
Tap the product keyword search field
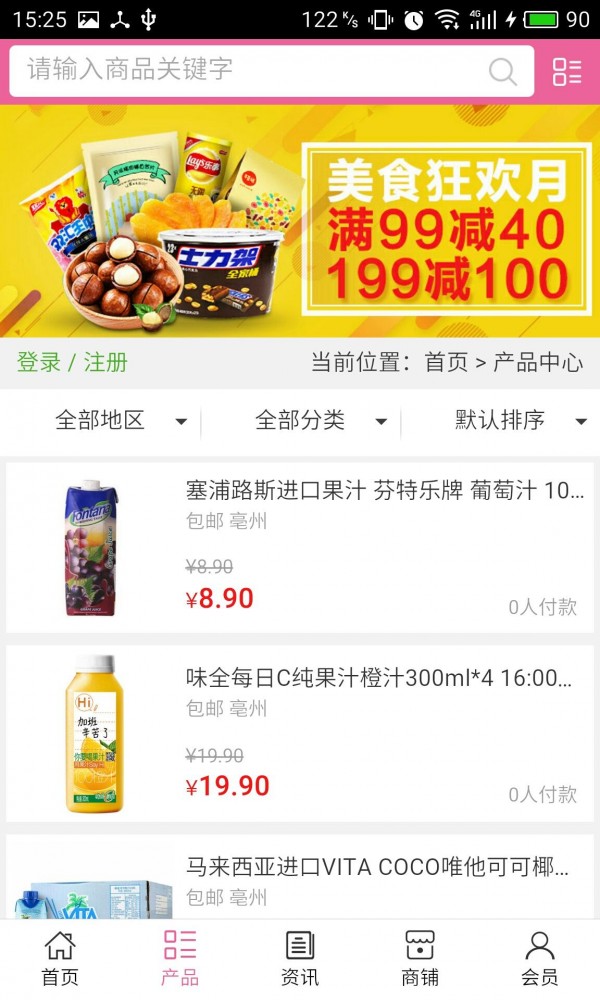(250, 70)
